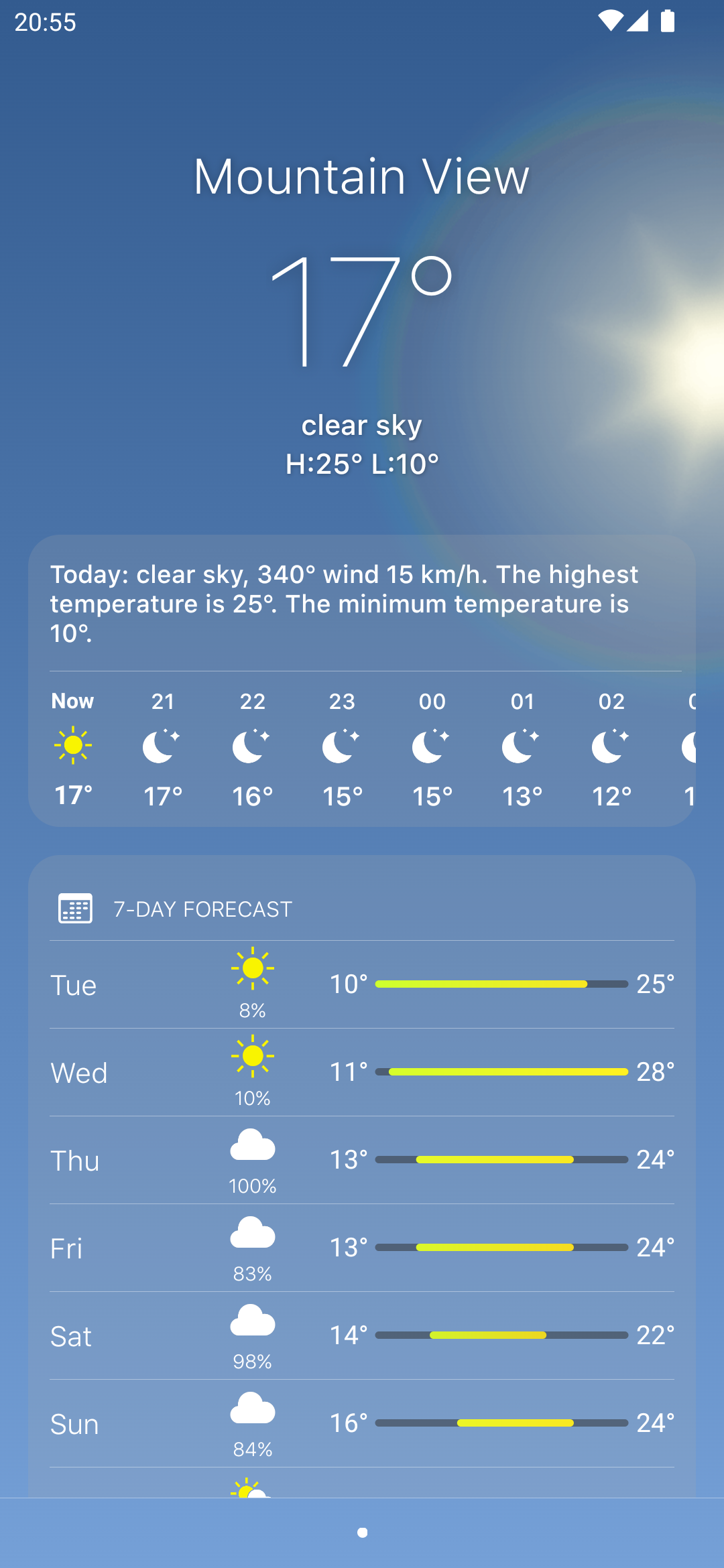Tap the Mountain View city name

tap(362, 177)
